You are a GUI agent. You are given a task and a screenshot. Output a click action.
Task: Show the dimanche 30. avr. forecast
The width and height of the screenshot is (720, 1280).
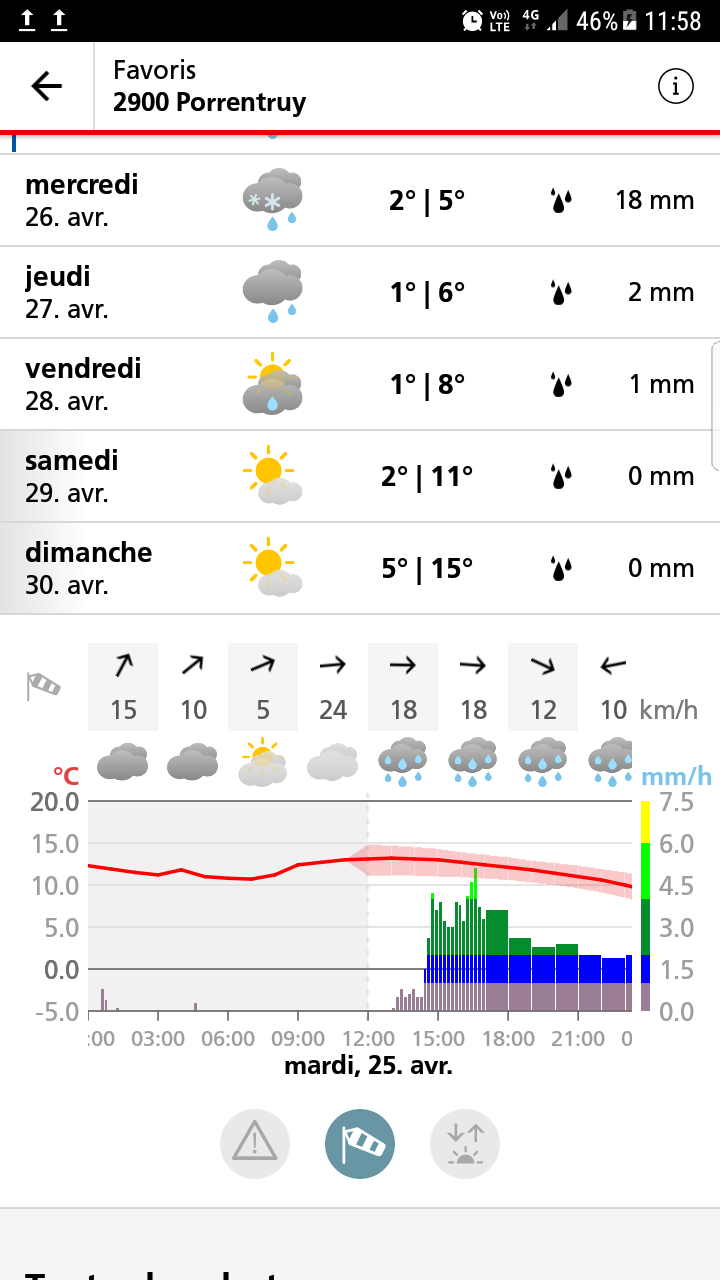tap(360, 568)
